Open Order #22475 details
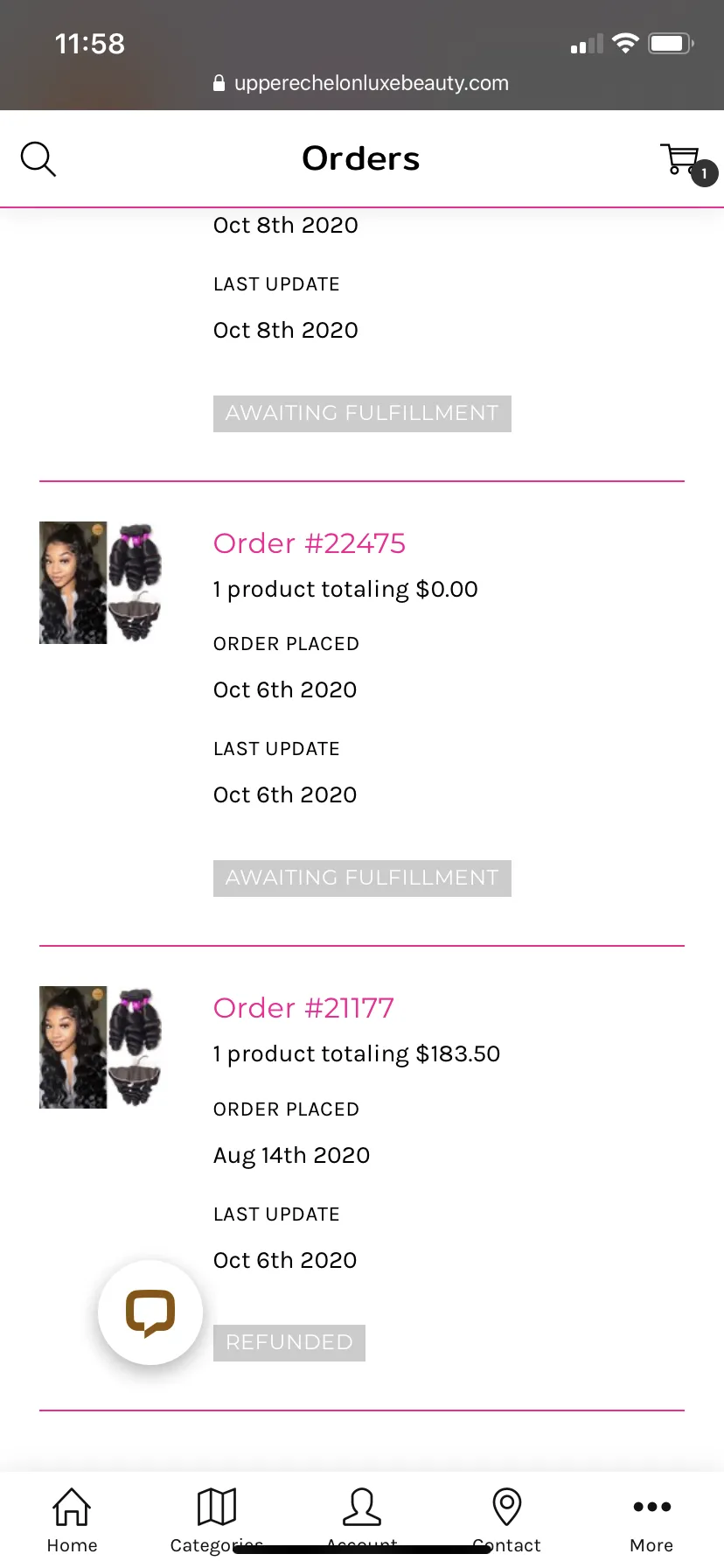Viewport: 724px width, 1568px height. (310, 543)
